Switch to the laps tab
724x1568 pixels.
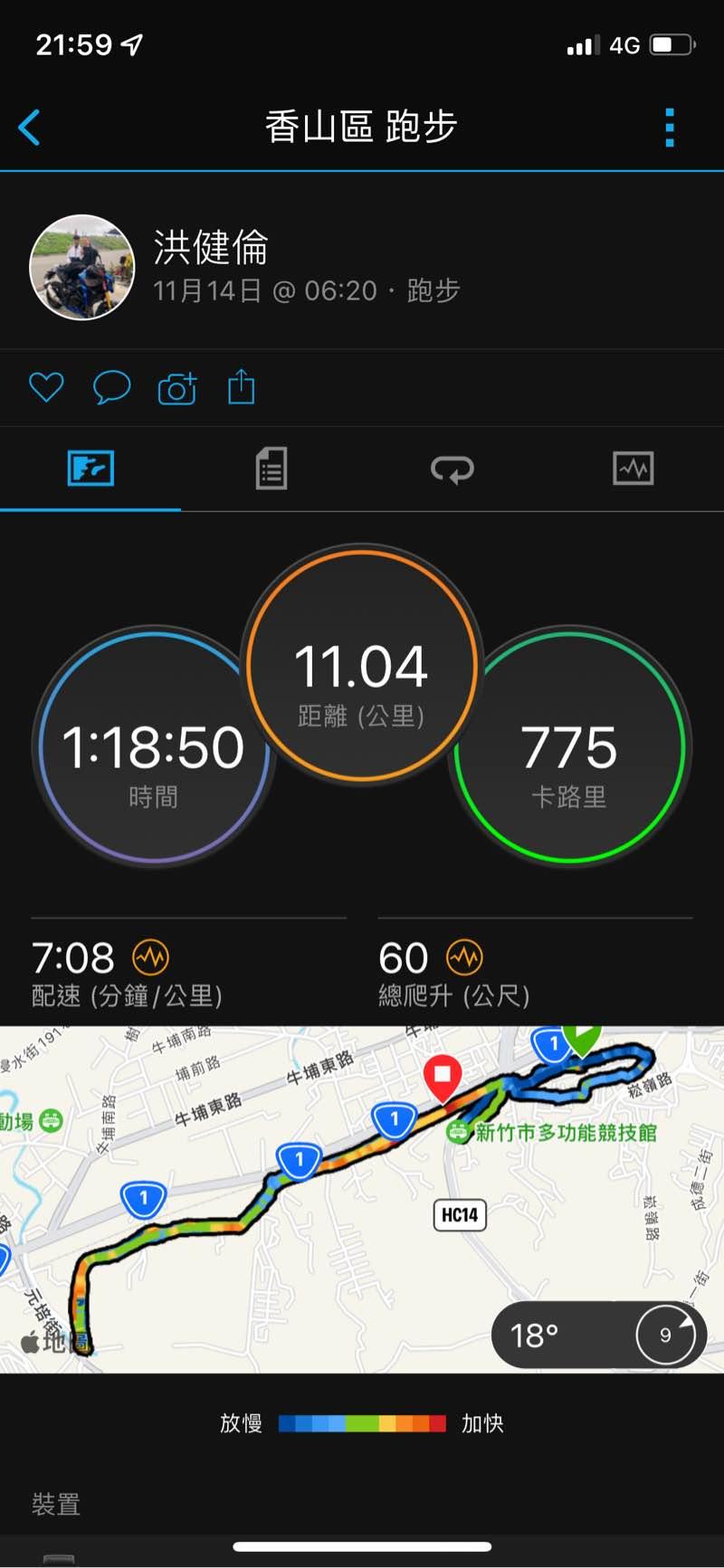(452, 469)
